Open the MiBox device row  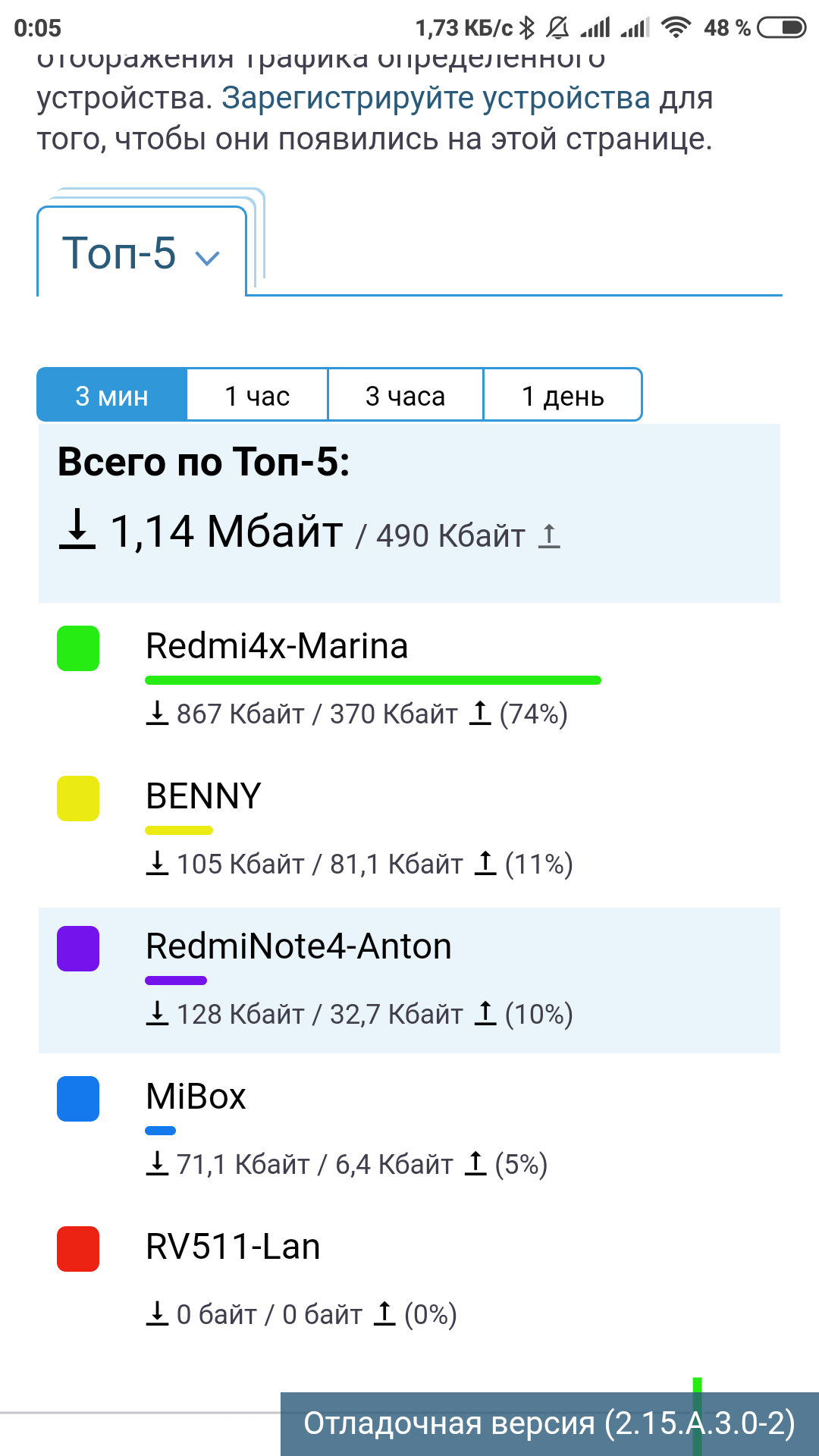409,1128
